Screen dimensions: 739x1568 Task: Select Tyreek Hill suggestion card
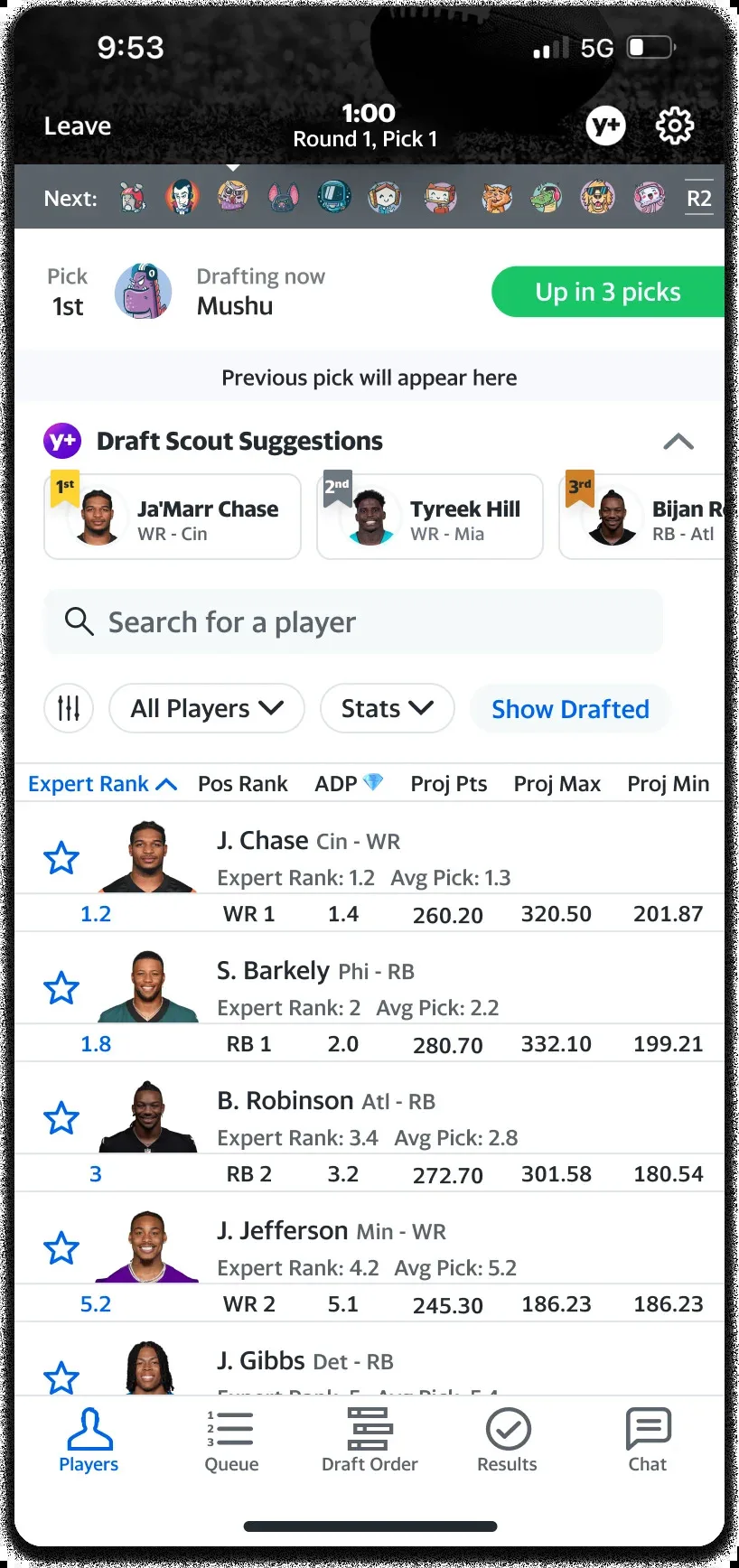click(x=430, y=518)
